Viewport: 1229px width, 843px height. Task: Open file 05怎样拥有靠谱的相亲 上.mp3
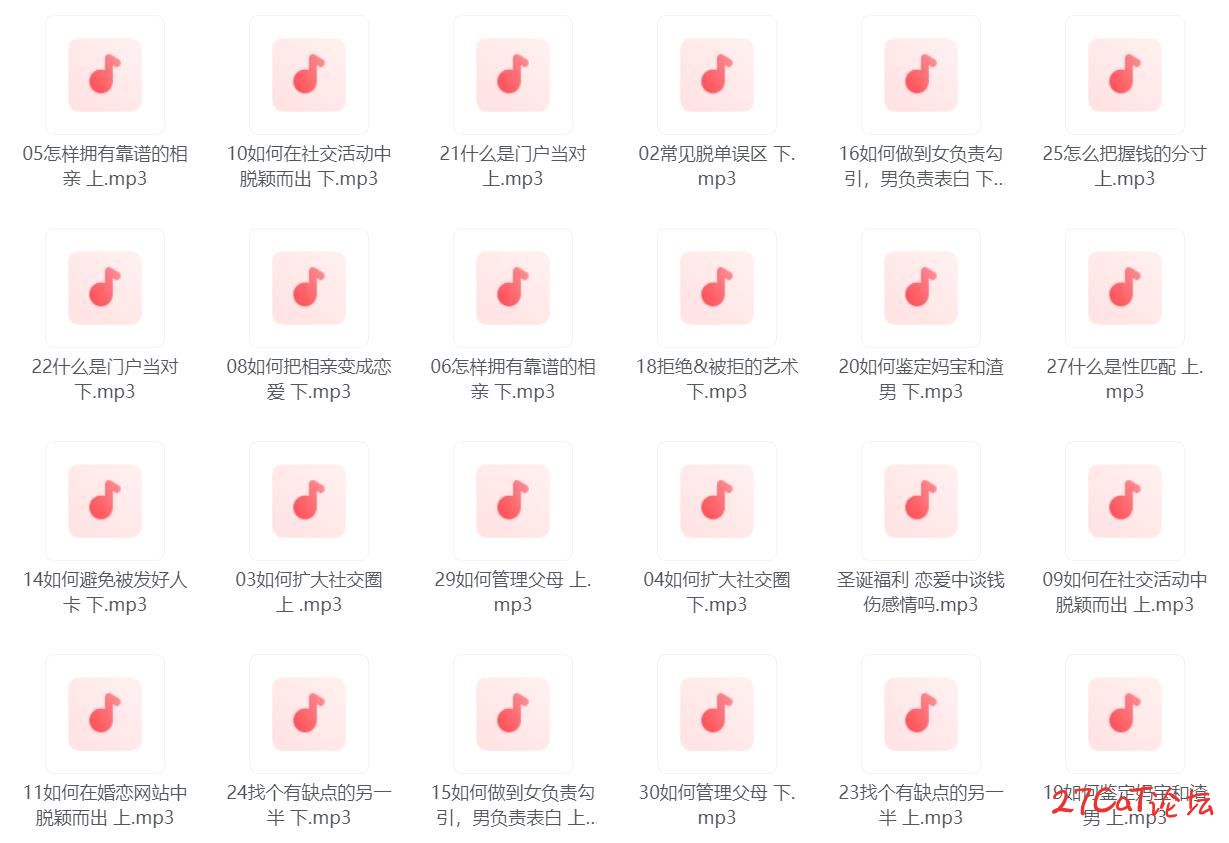point(105,75)
